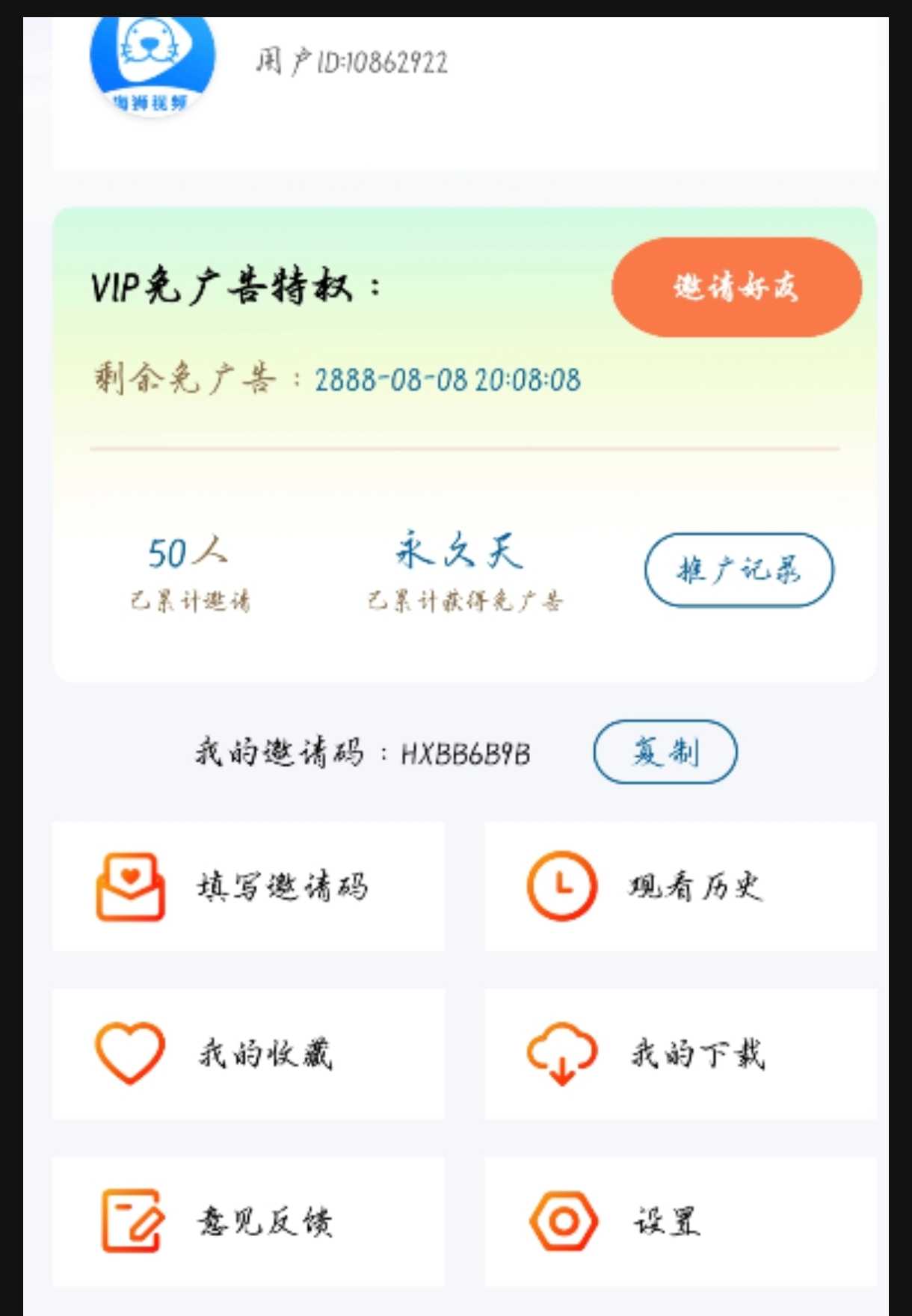Tap the 邀请好友 invite friends button
Viewport: 912px width, 1316px height.
coord(736,287)
